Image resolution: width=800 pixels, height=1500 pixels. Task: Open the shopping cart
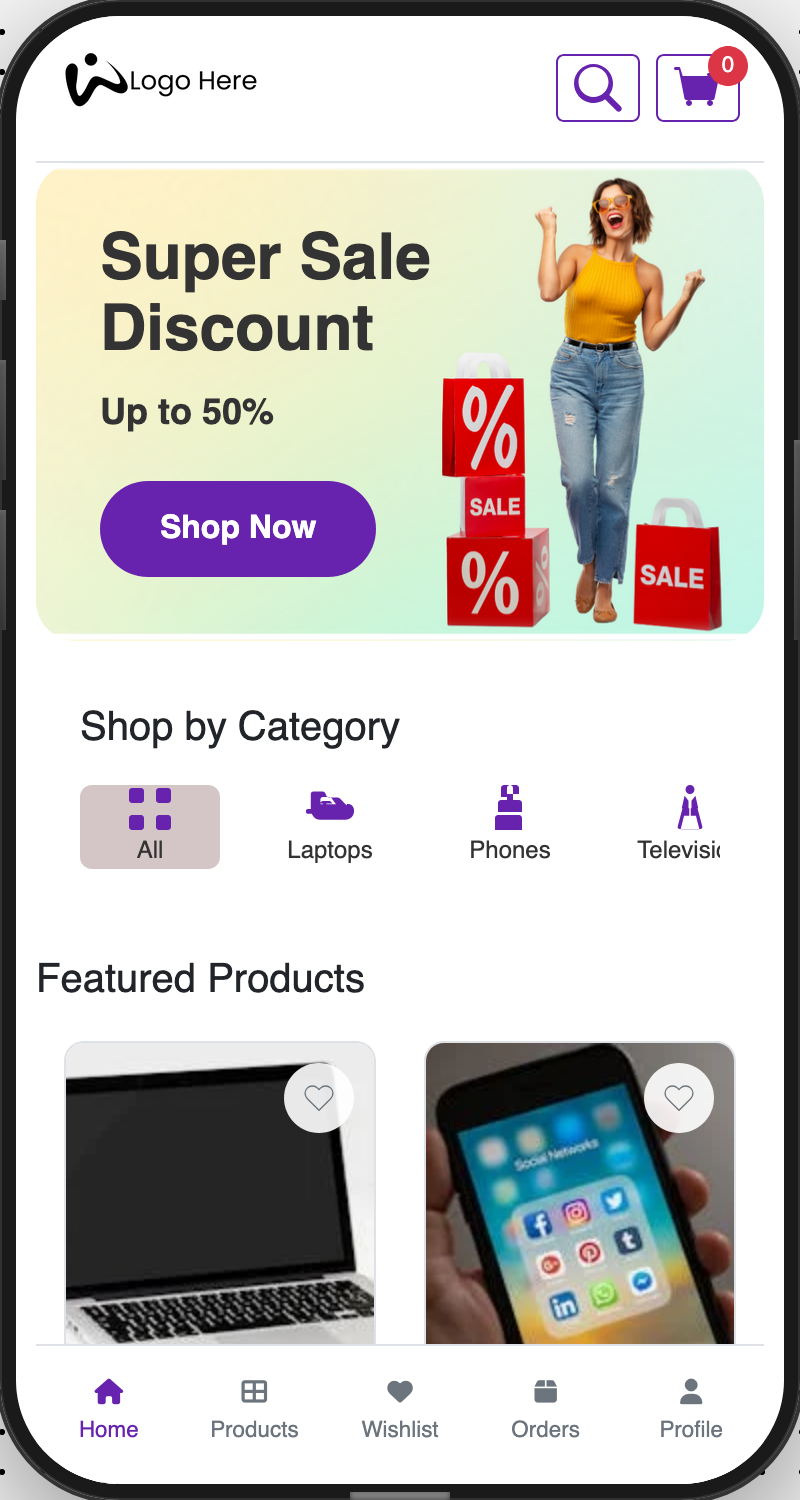pyautogui.click(x=697, y=88)
